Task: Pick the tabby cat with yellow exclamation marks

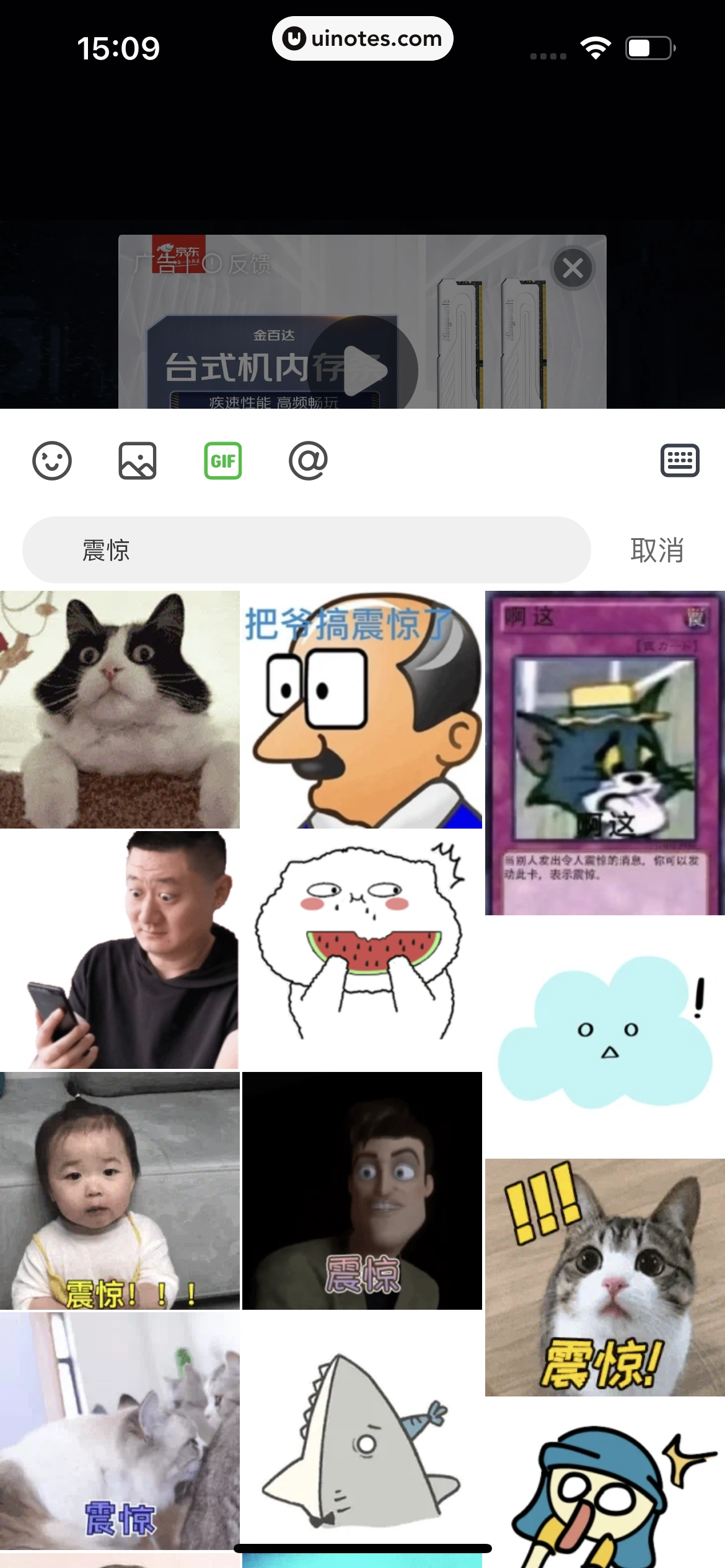Action: (x=605, y=1277)
